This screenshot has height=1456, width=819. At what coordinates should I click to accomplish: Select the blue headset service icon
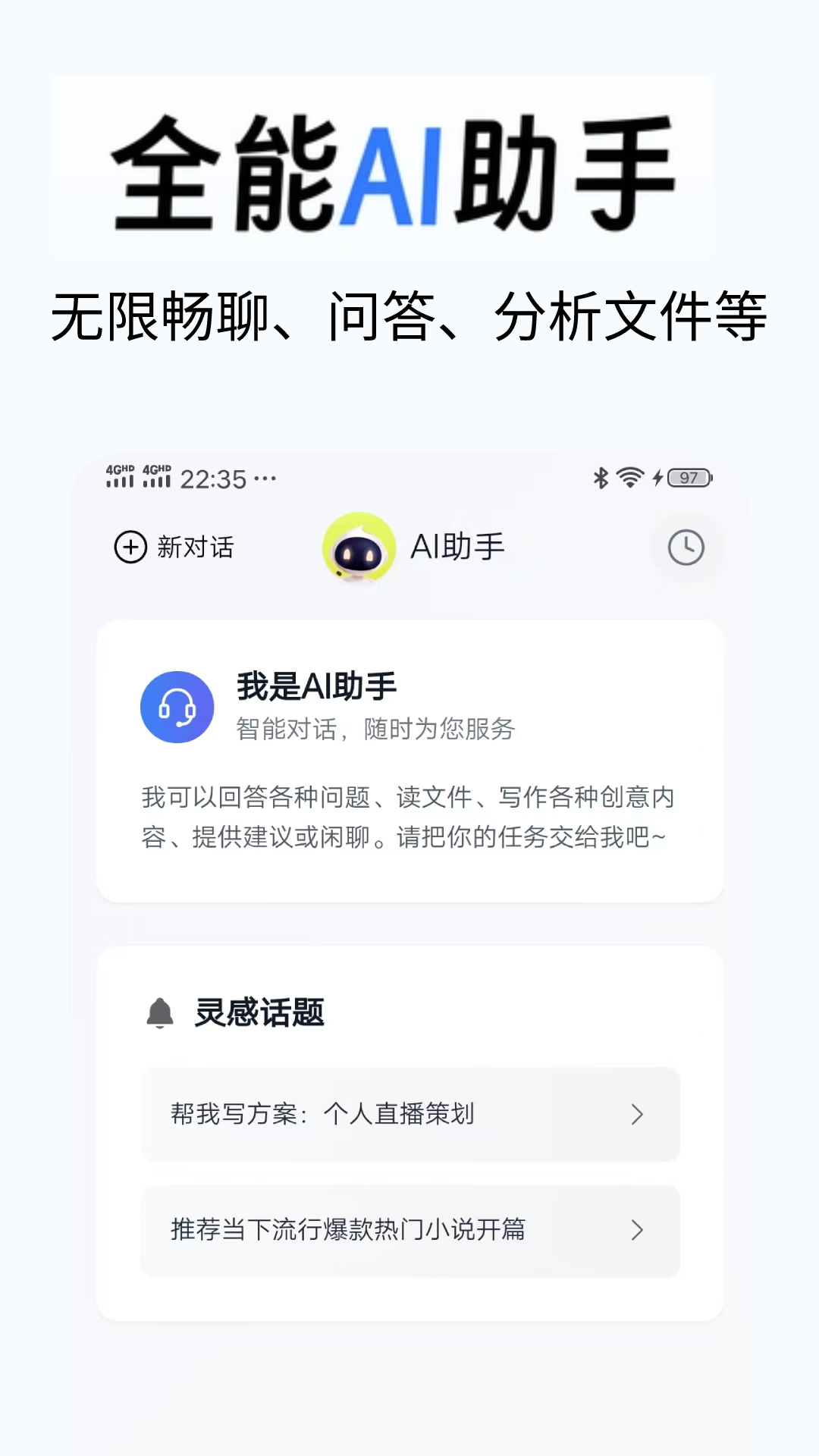point(177,707)
